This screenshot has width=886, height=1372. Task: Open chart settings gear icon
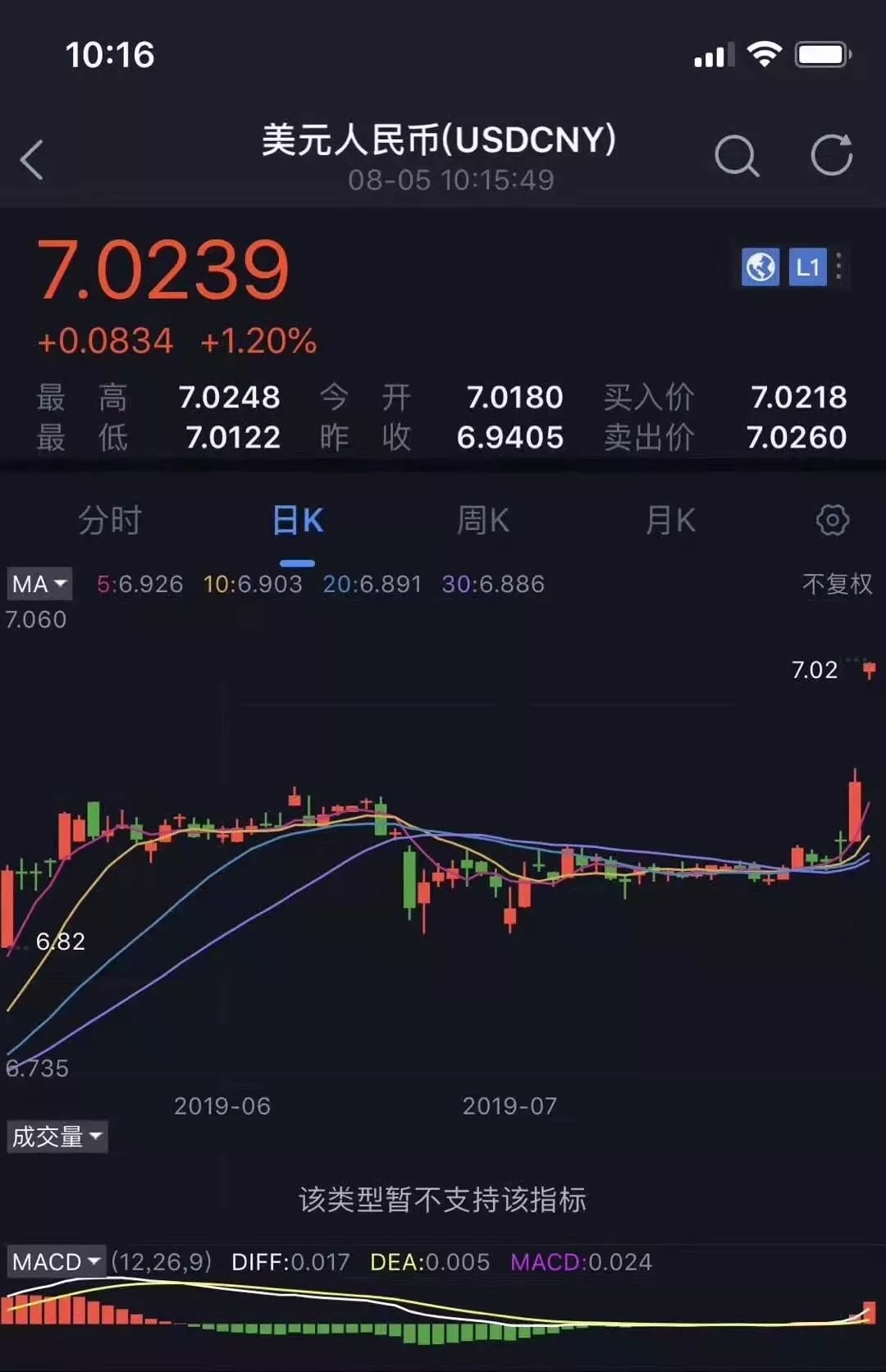pos(832,520)
